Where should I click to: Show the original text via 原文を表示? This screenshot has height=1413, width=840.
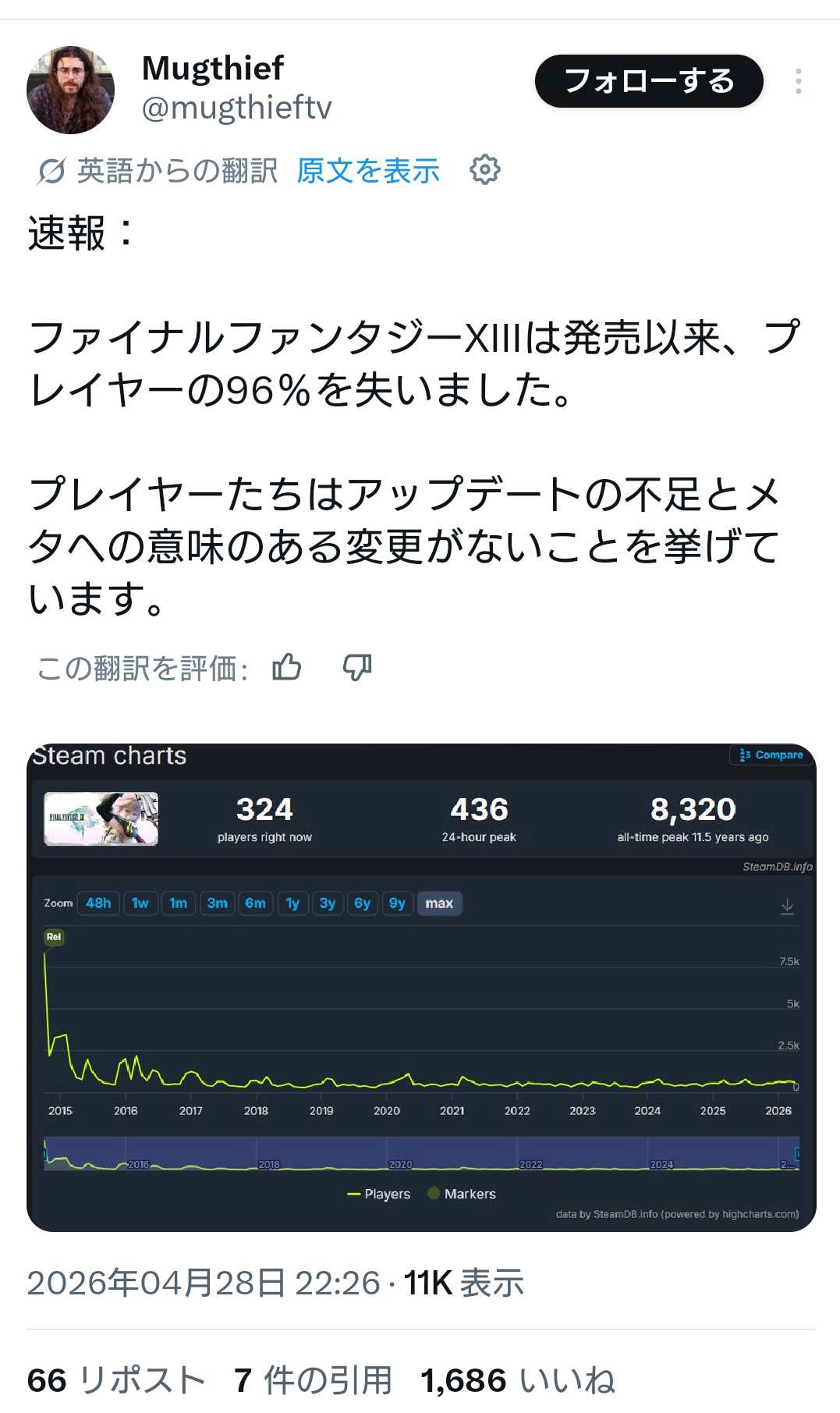point(368,170)
